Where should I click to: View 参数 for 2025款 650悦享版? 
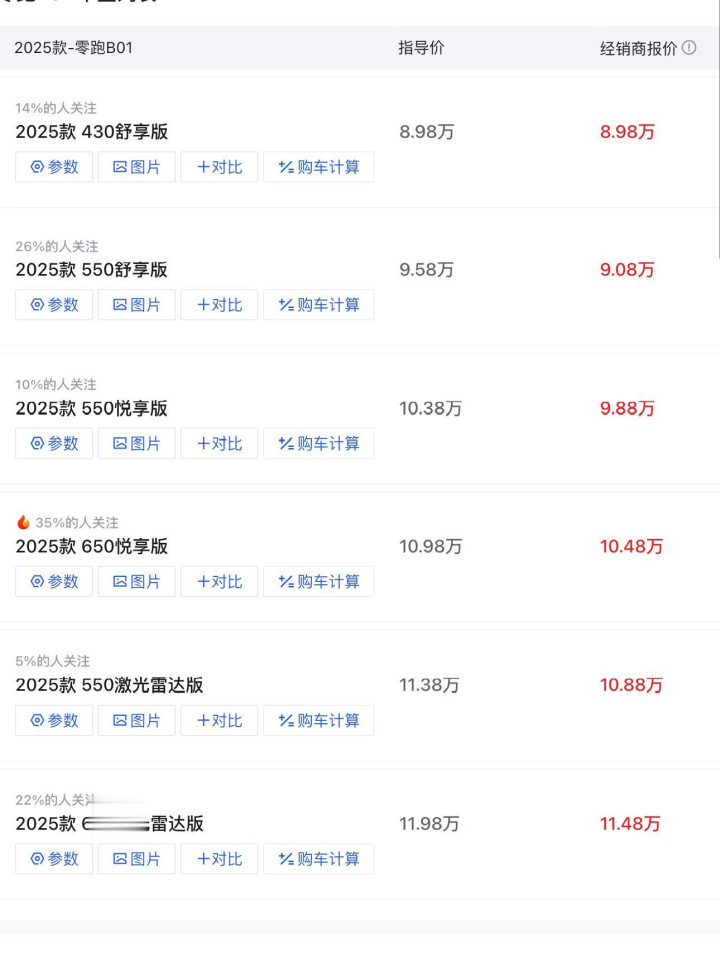54,582
